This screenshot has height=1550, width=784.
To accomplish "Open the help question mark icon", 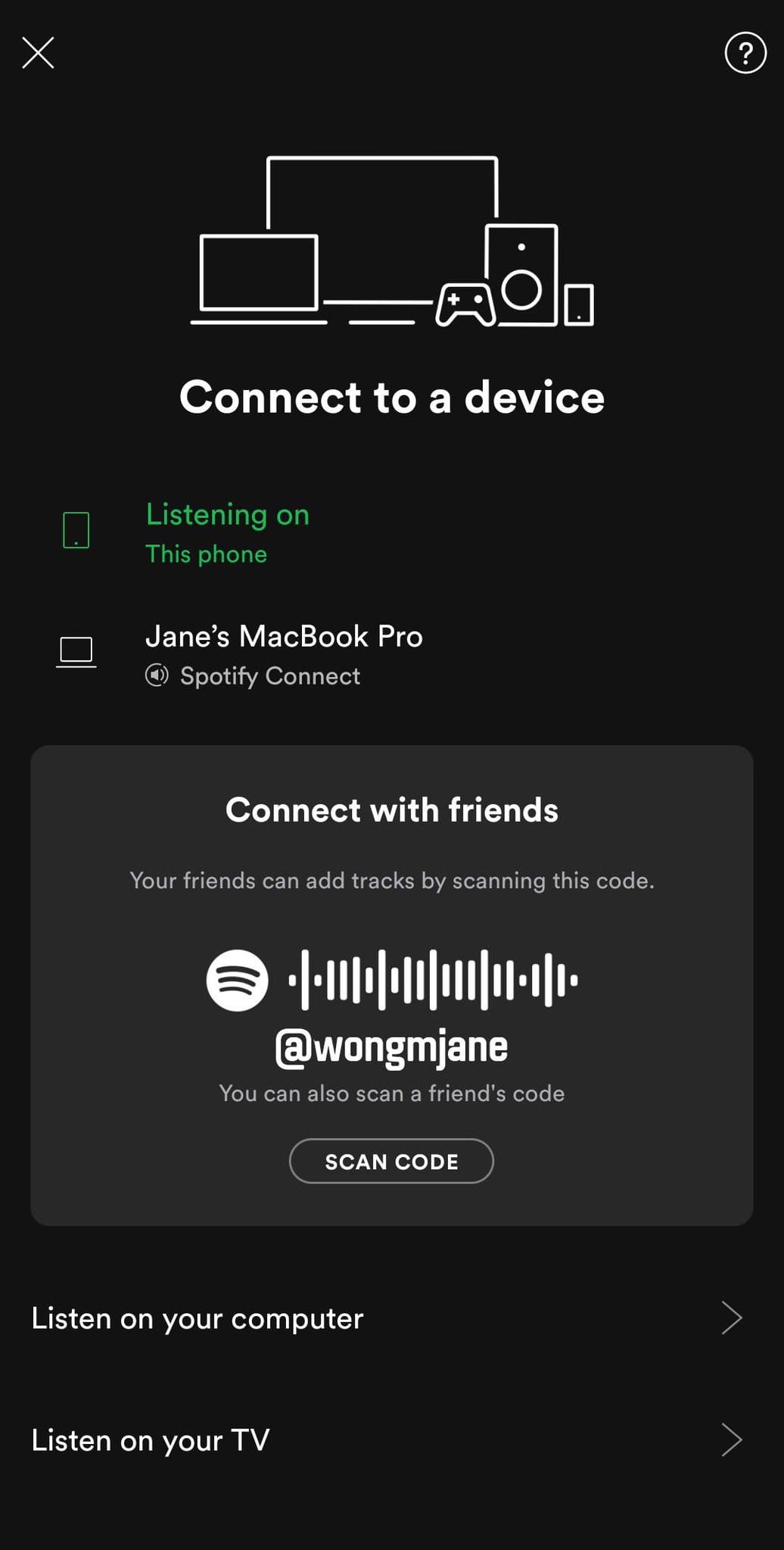I will coord(745,53).
